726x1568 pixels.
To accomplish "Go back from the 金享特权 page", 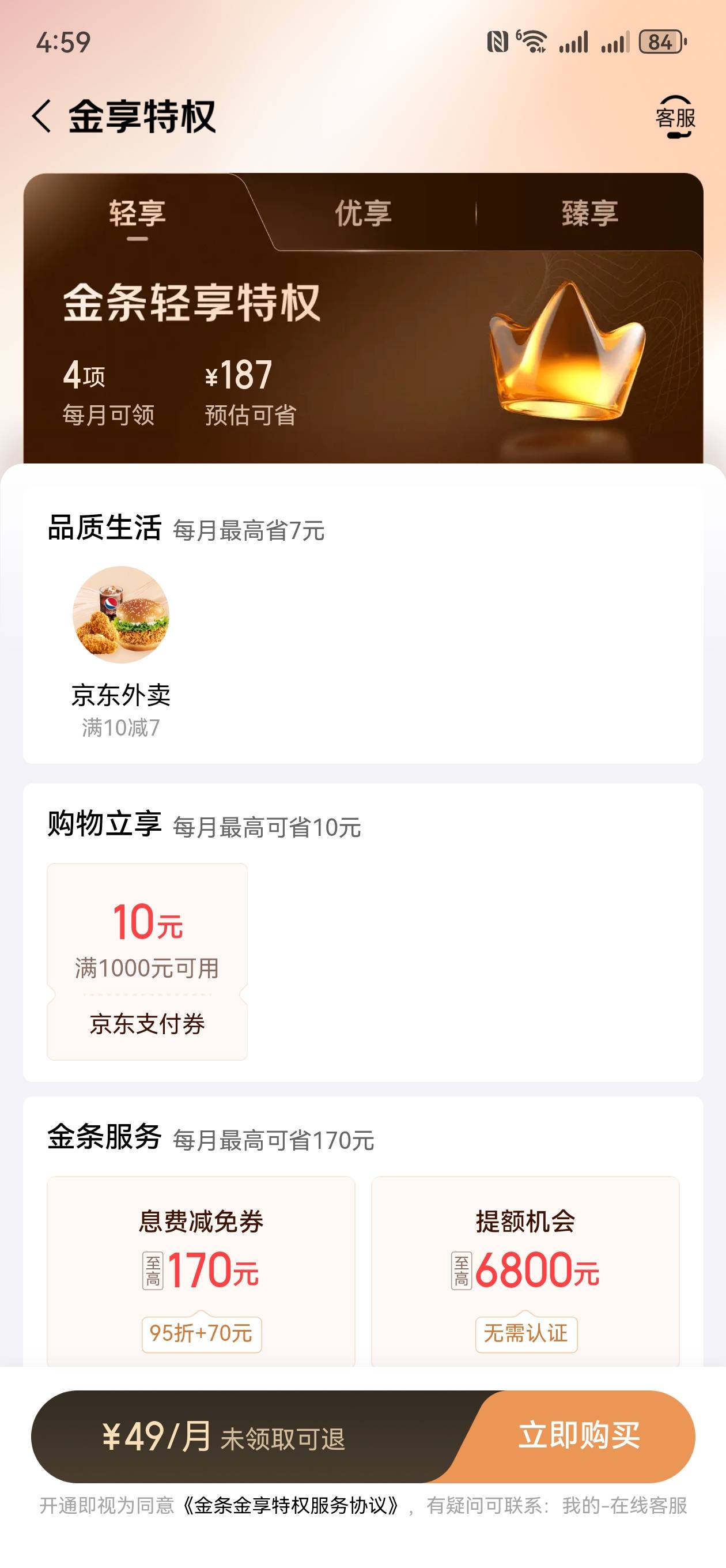I will [41, 116].
